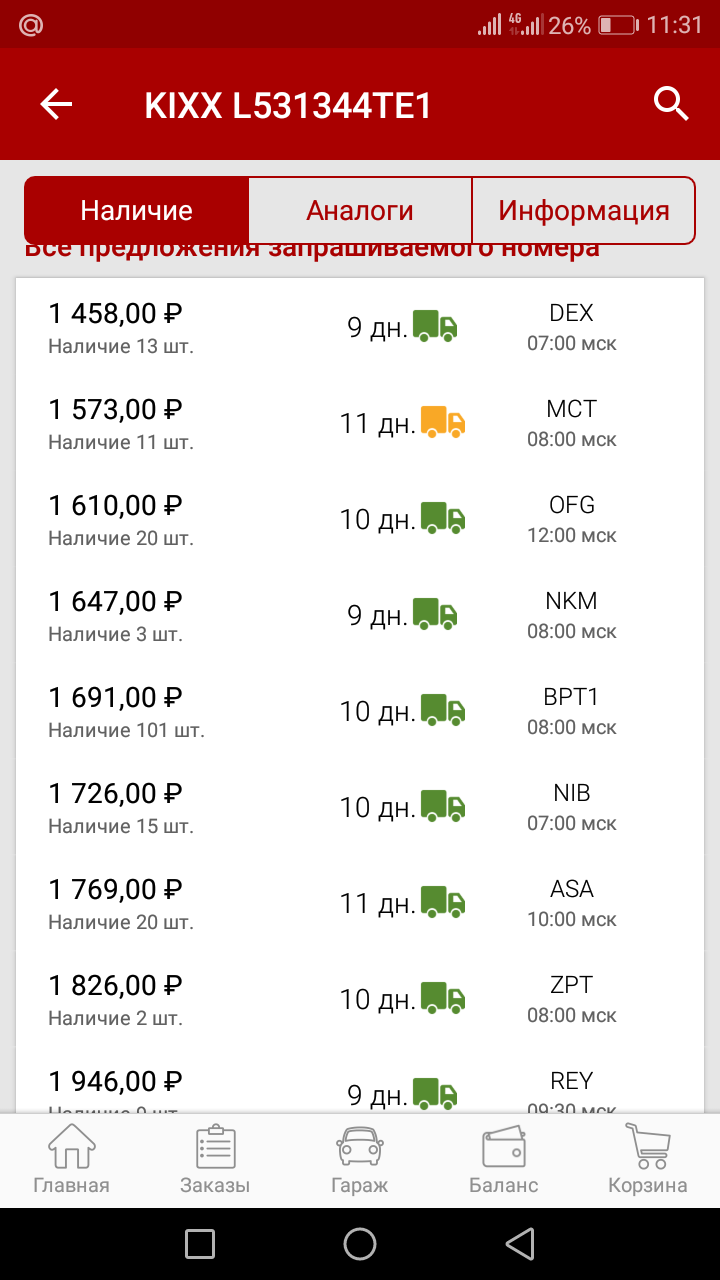Select the ZPT offer for 1 826,00 ₽

tap(360, 1000)
